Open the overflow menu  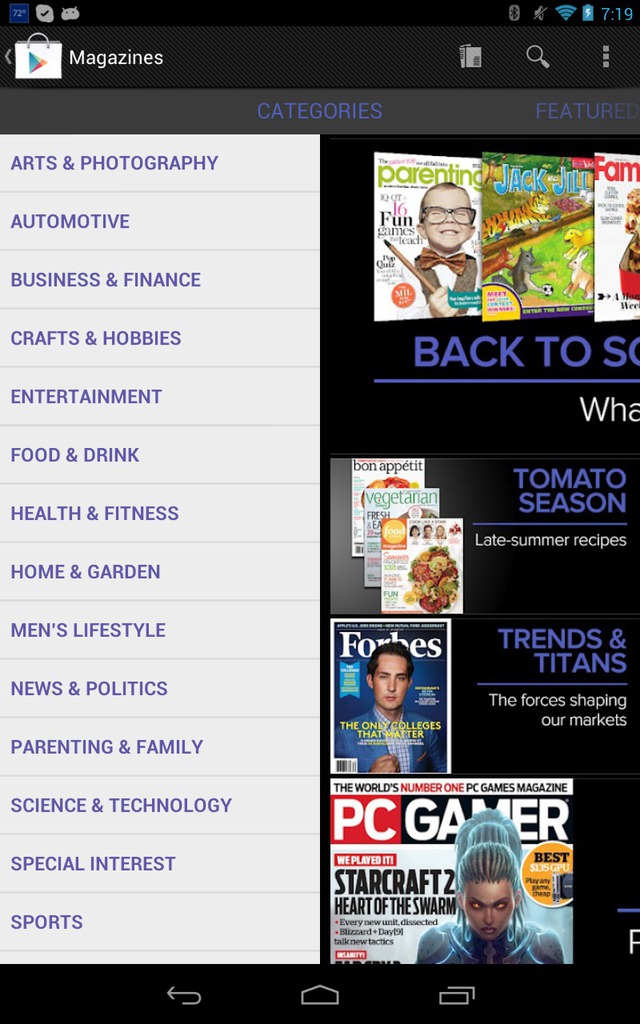point(606,57)
